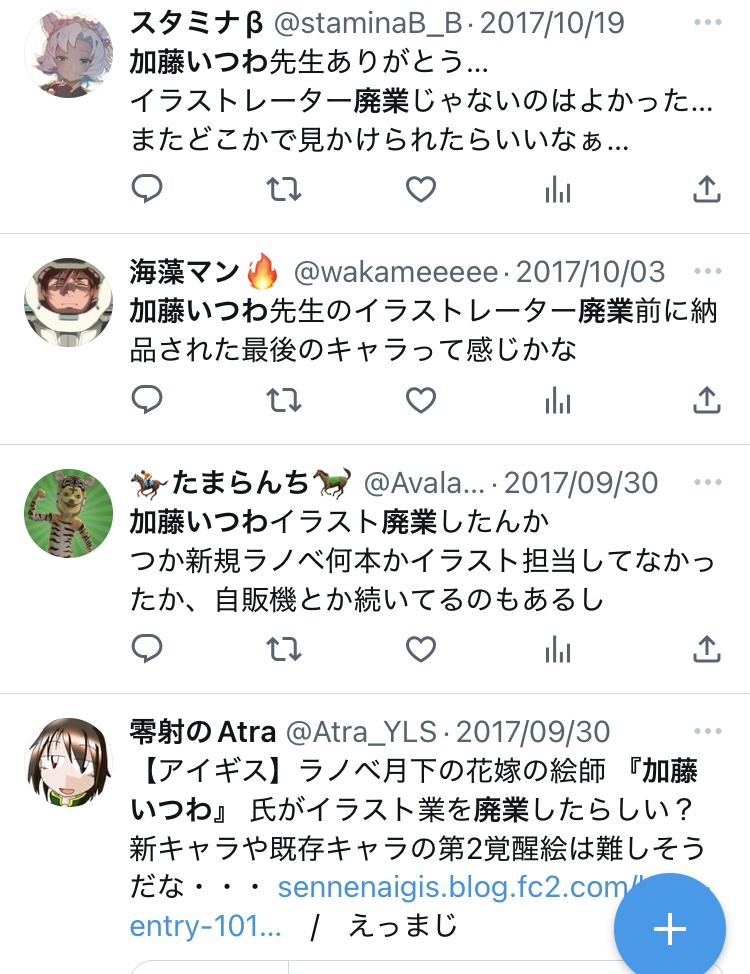Open more options on 海藻マン's tweet
750x974 pixels.
pos(708,271)
